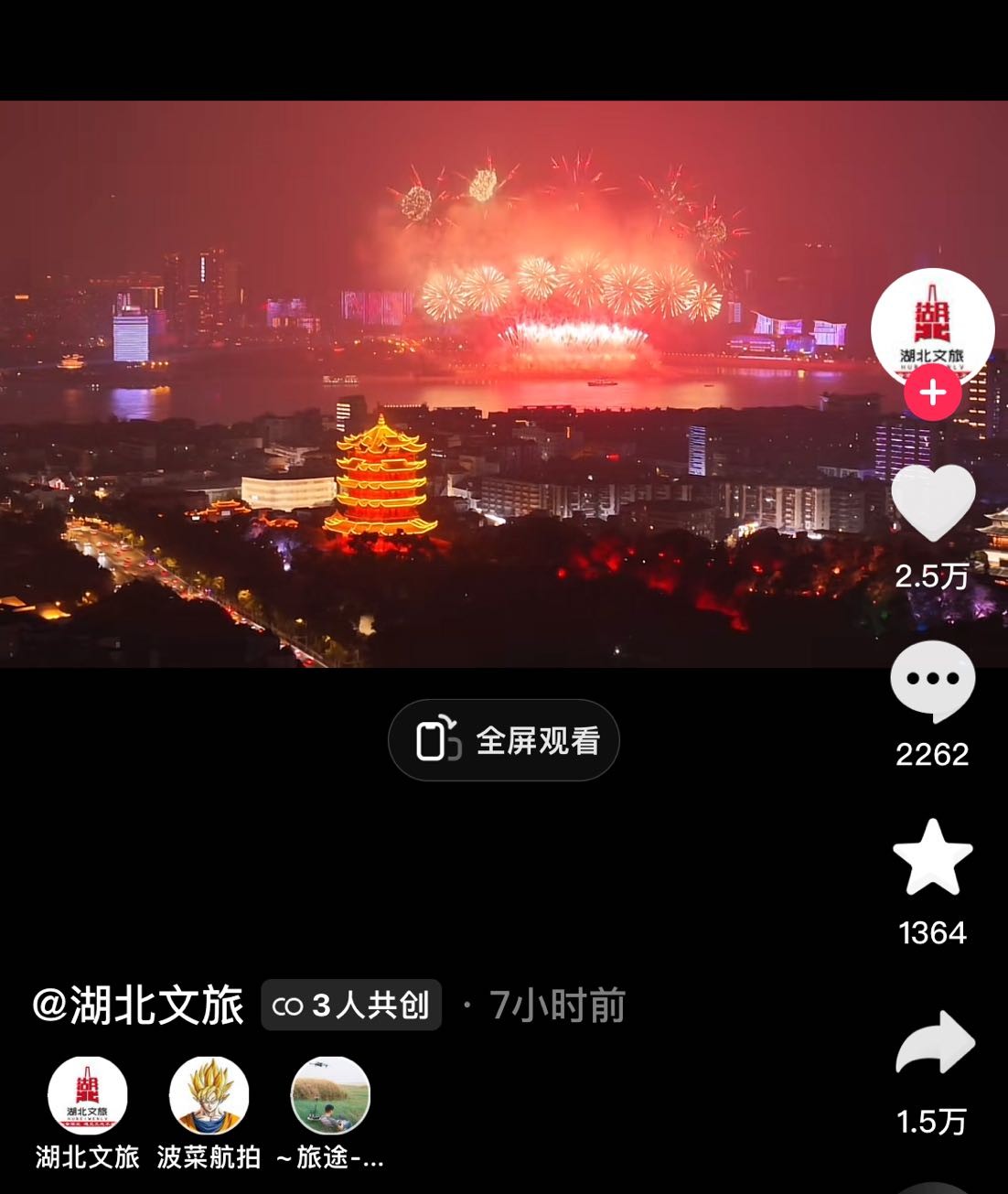1008x1194 pixels.
Task: Open co-creator ~旅途-... profile
Action: coord(330,1096)
